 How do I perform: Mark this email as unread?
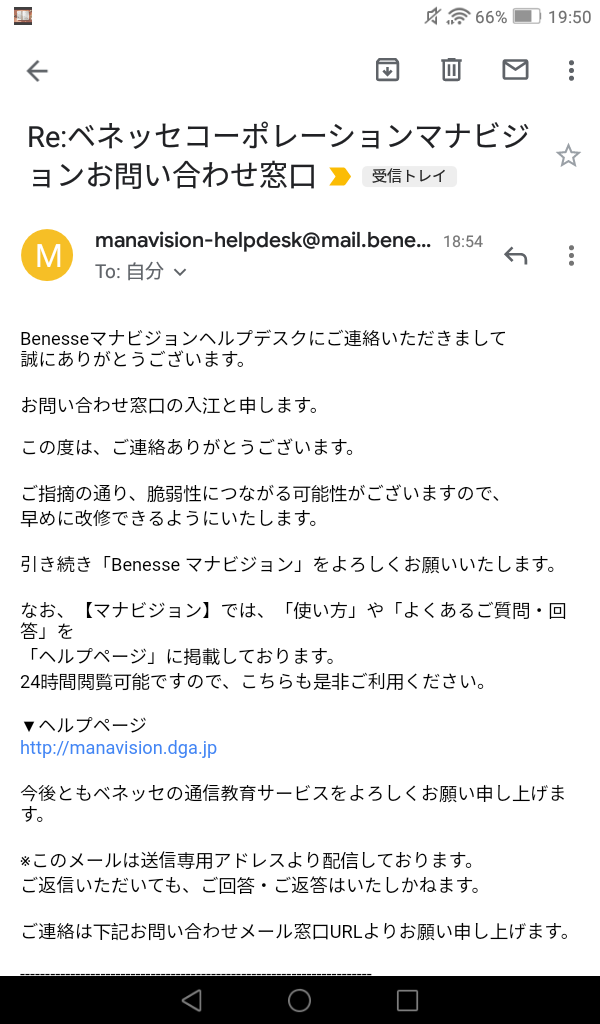[x=515, y=69]
